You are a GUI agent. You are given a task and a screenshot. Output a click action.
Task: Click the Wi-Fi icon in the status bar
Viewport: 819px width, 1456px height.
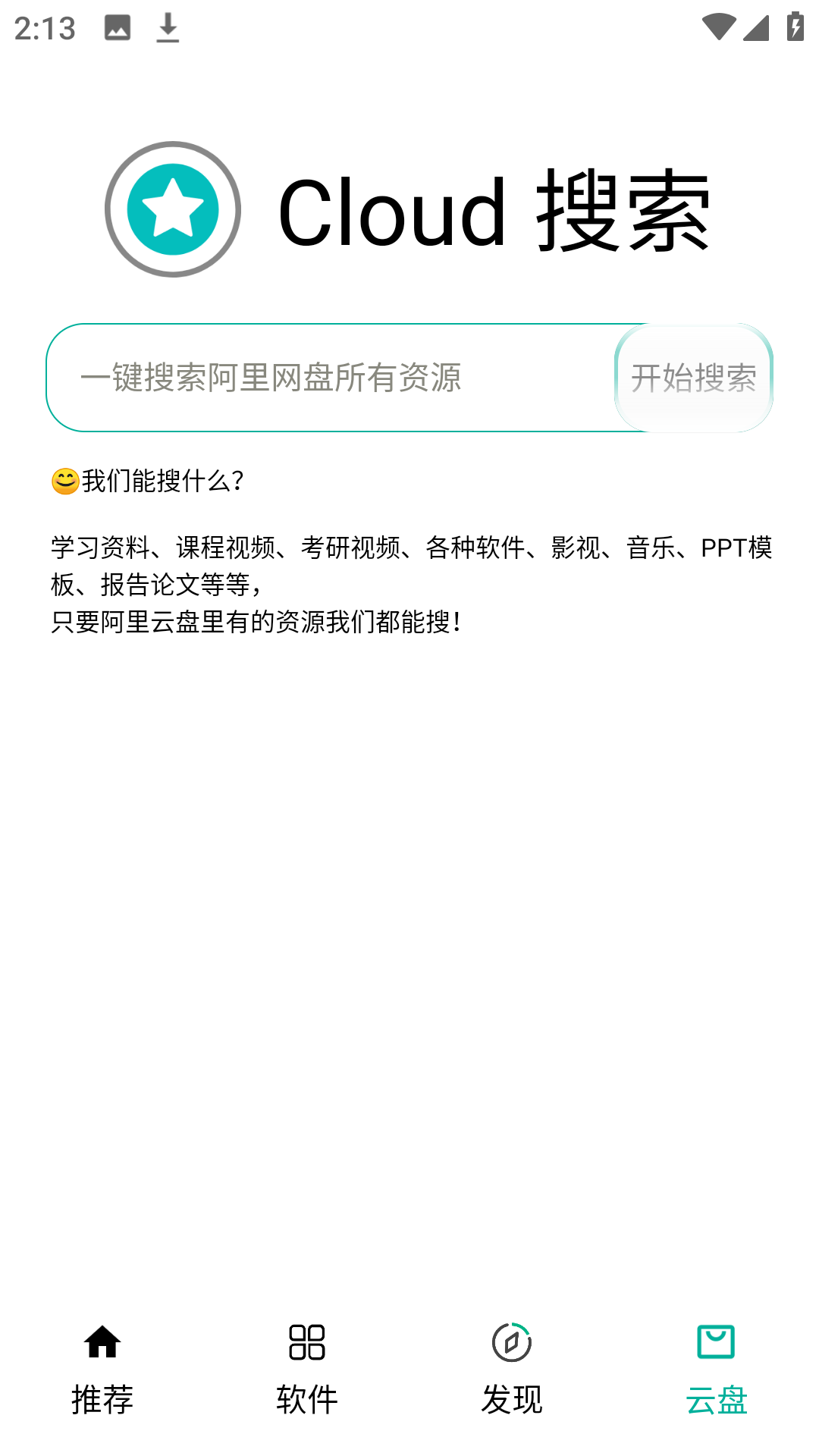[x=720, y=28]
